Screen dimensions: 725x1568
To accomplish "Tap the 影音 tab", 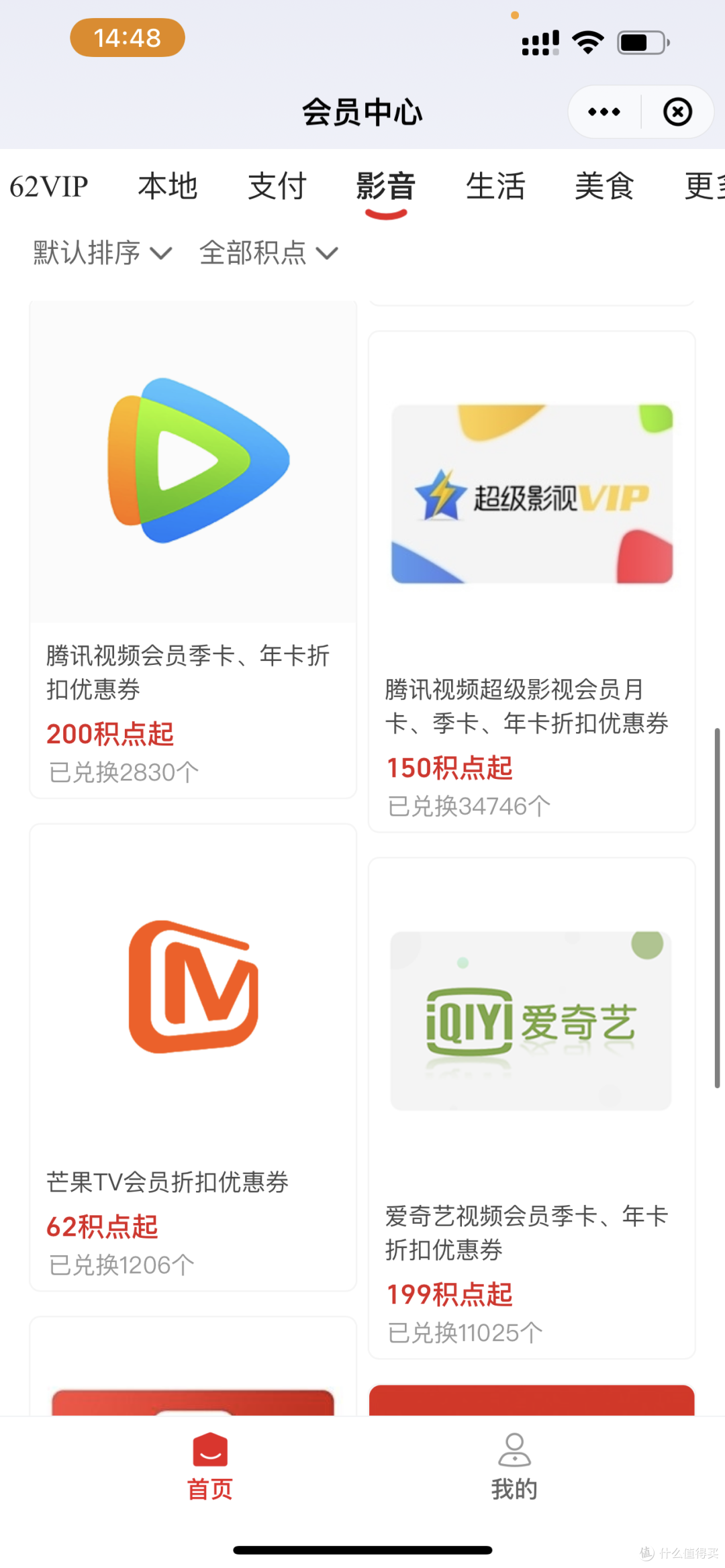I will (386, 187).
